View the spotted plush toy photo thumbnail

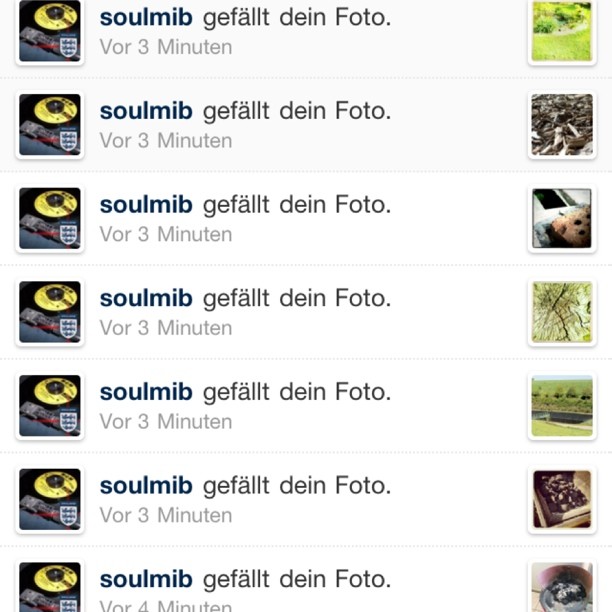pos(561,218)
